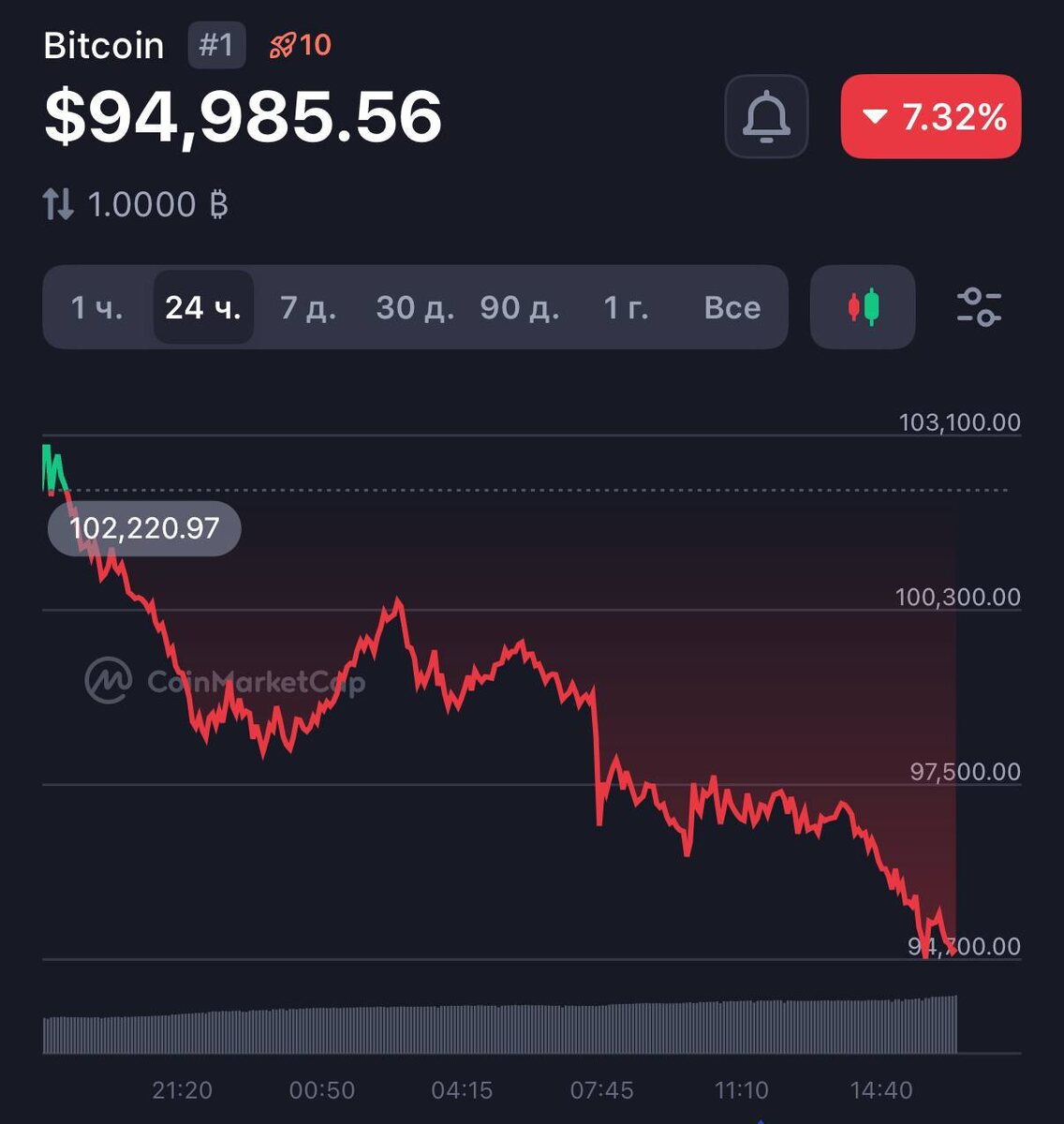Show the 90 д. price chart
1064x1124 pixels.
point(520,307)
